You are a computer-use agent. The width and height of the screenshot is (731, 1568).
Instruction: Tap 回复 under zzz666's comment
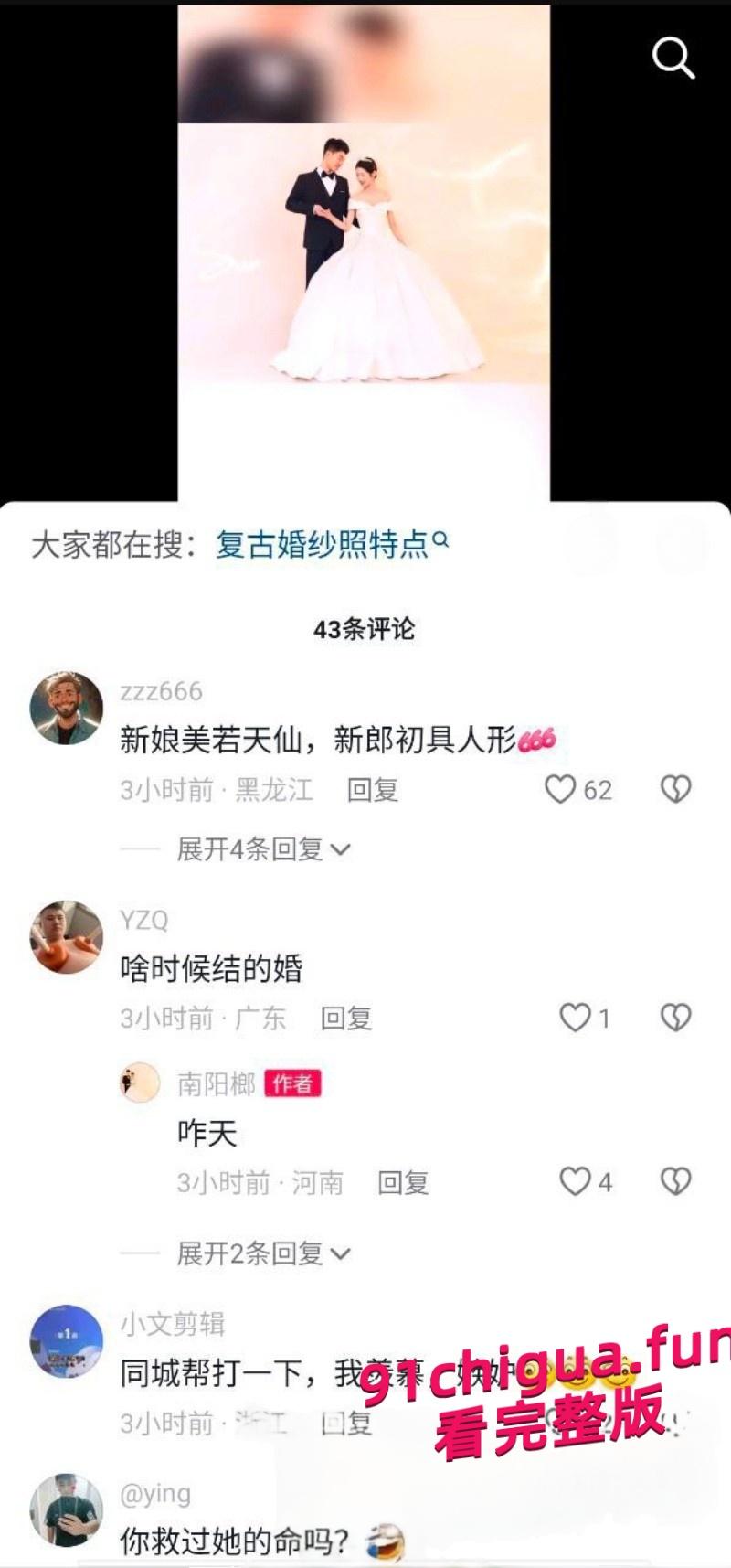(374, 791)
